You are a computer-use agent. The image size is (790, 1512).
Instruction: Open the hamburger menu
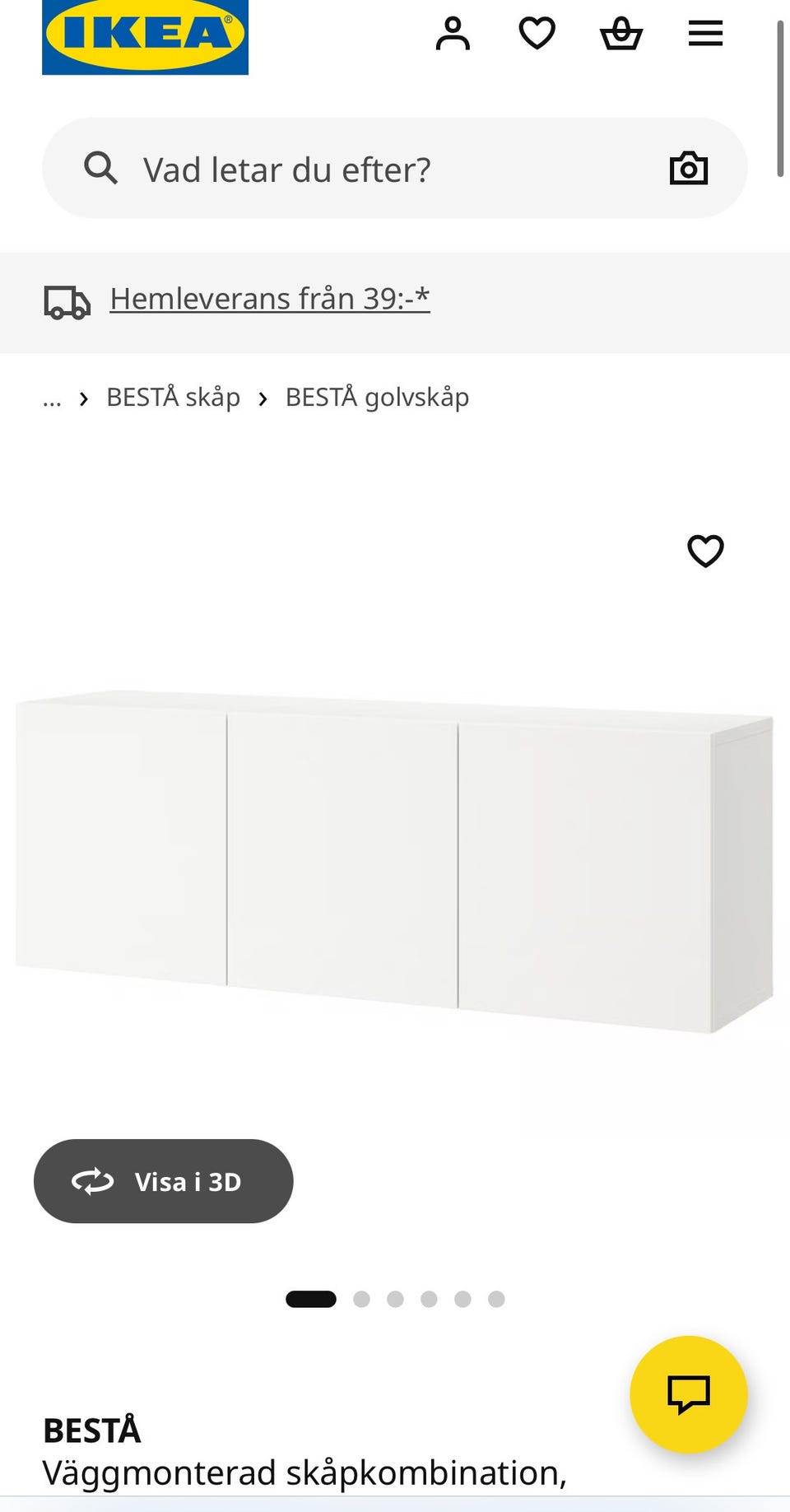pos(705,34)
